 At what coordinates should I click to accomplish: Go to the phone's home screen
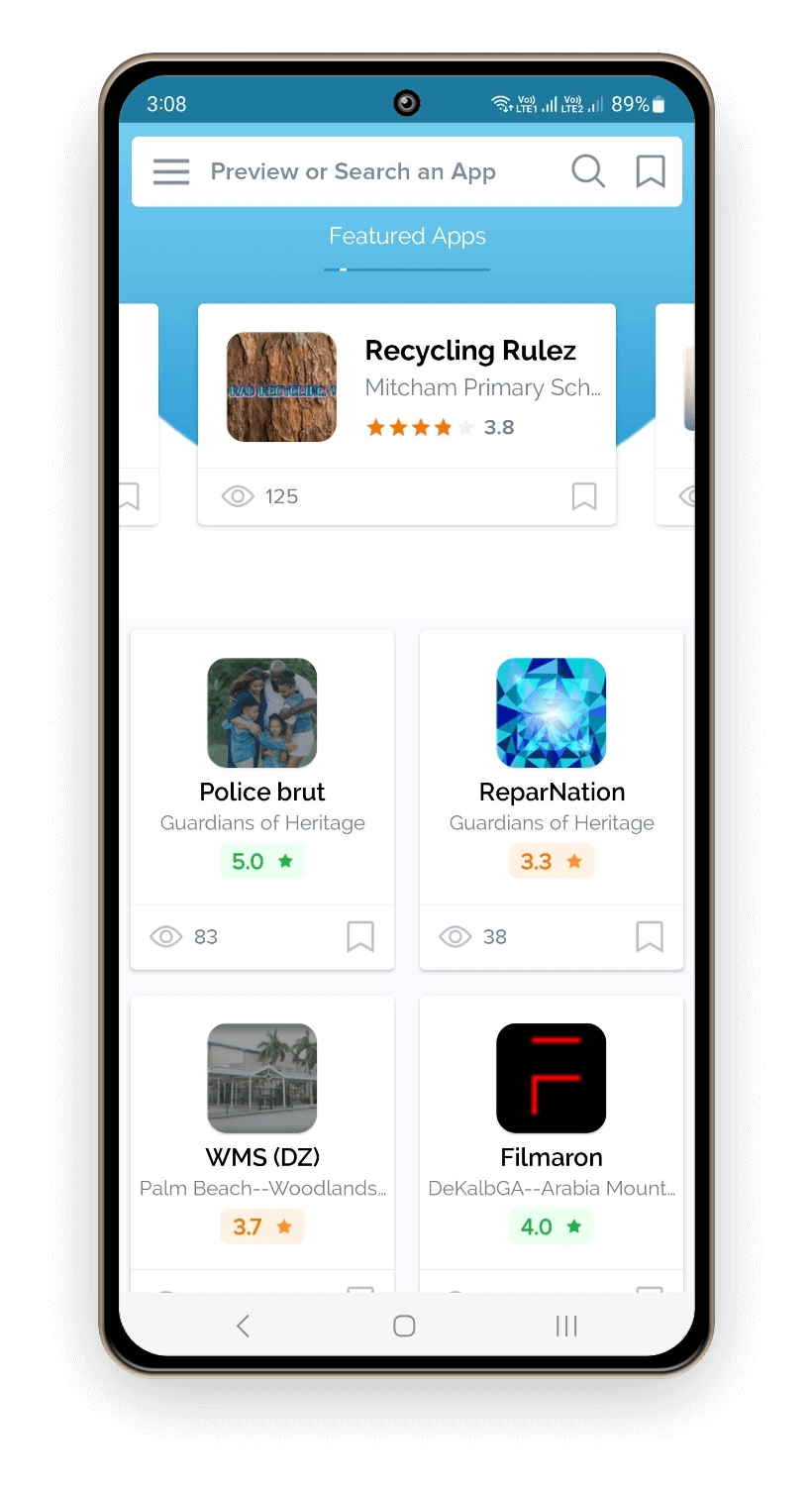point(404,1326)
